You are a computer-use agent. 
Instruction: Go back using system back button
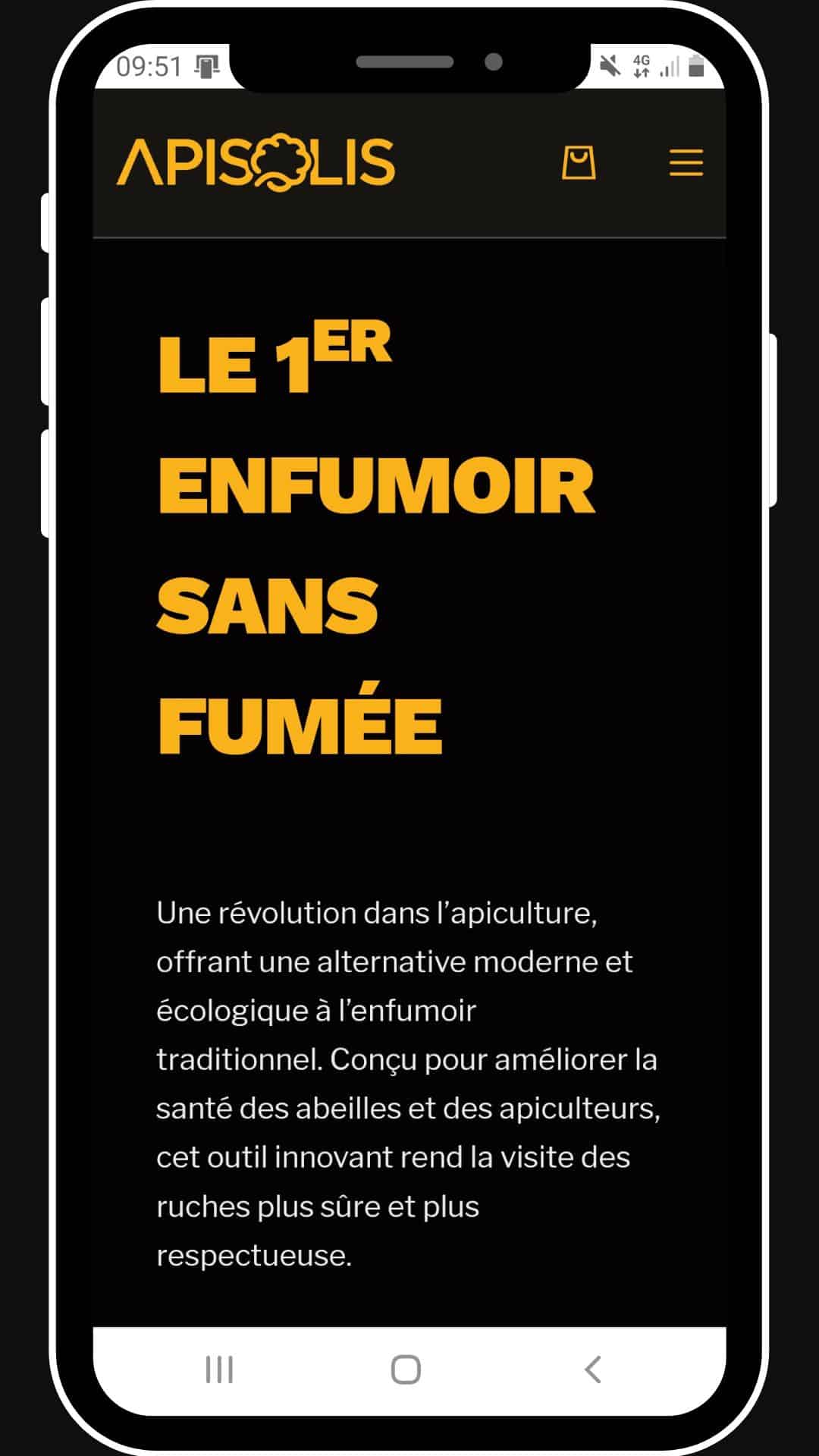tap(593, 1369)
